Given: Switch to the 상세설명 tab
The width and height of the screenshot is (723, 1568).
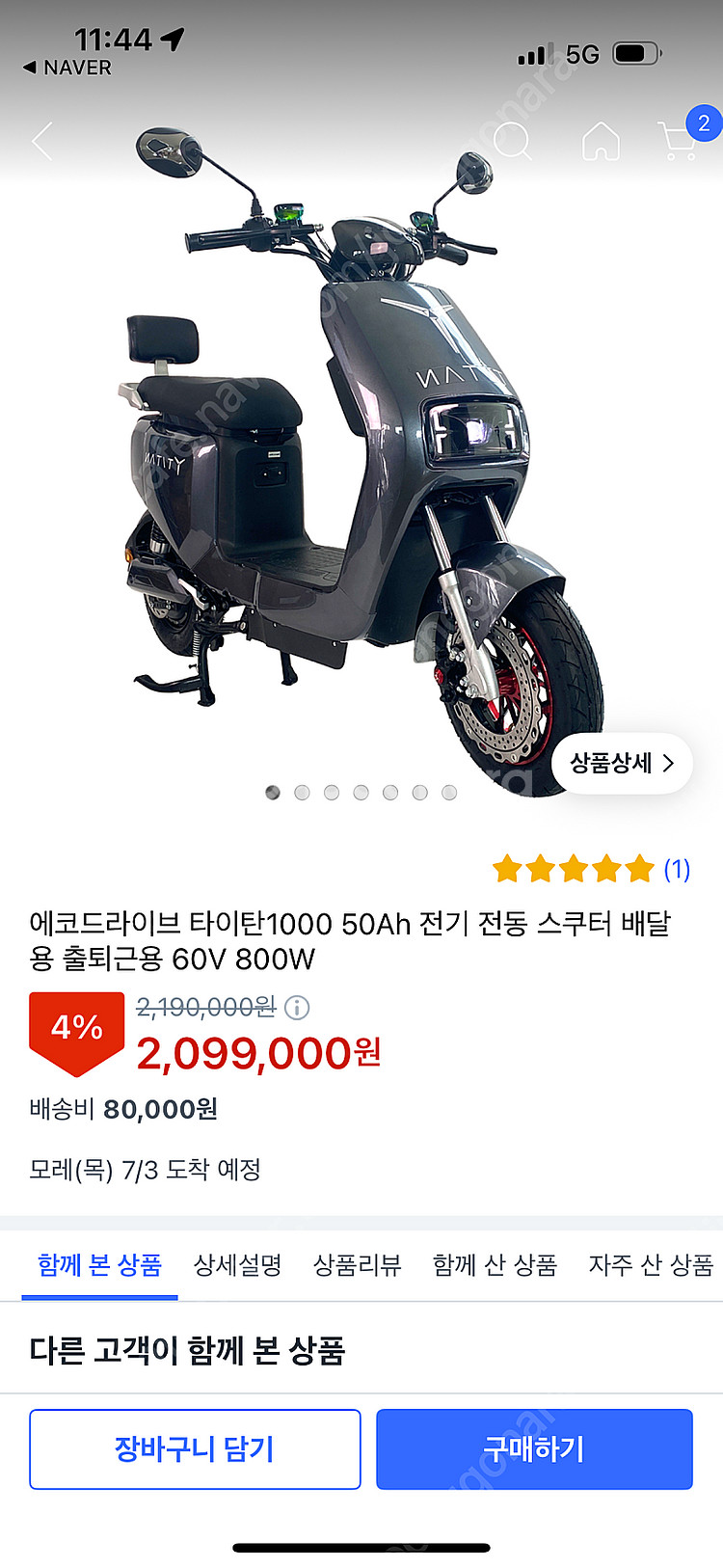Looking at the screenshot, I should coord(237,1264).
